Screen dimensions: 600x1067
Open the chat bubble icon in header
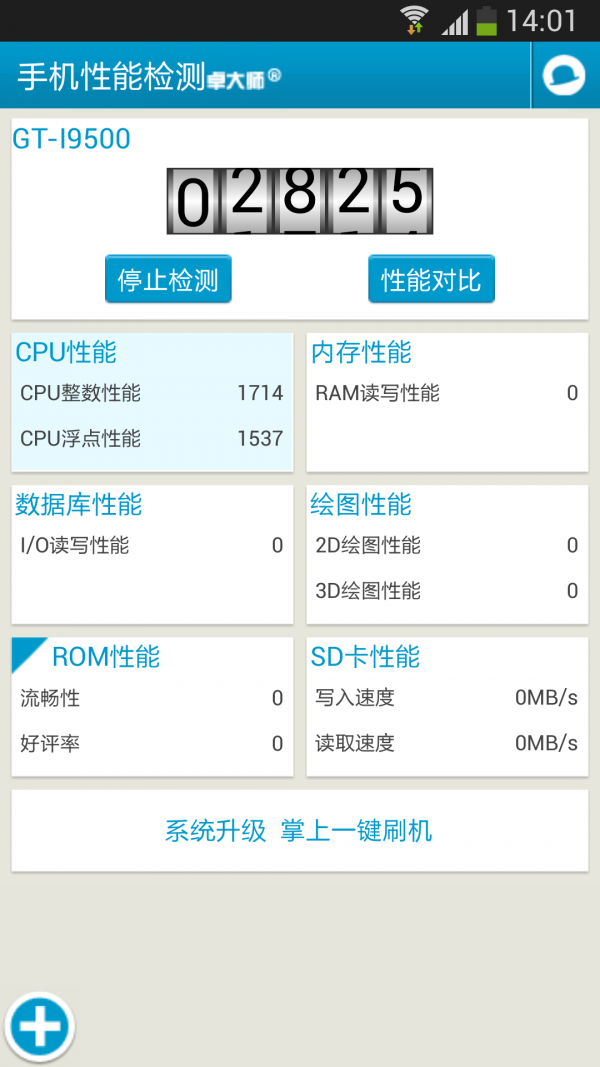[x=564, y=76]
